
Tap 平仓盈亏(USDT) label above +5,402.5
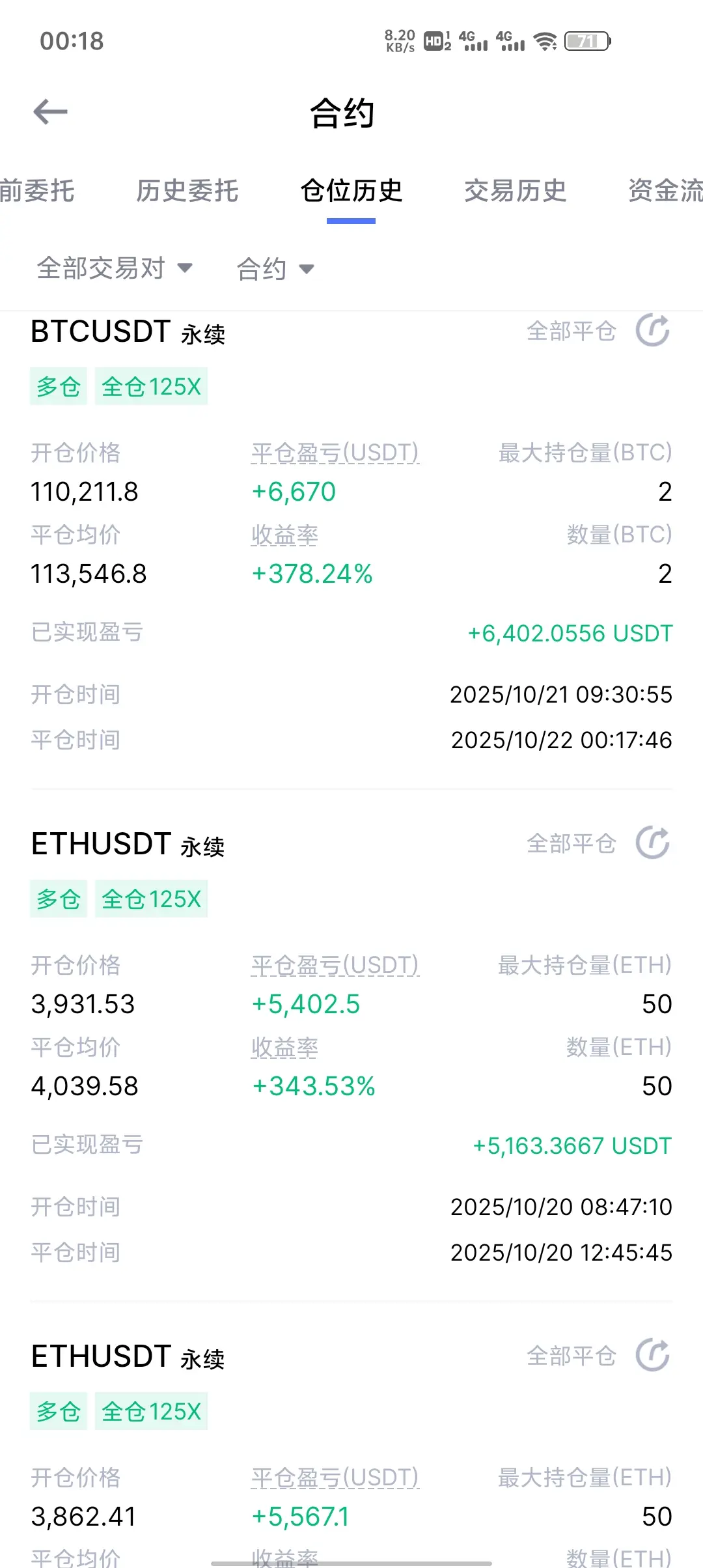point(335,965)
